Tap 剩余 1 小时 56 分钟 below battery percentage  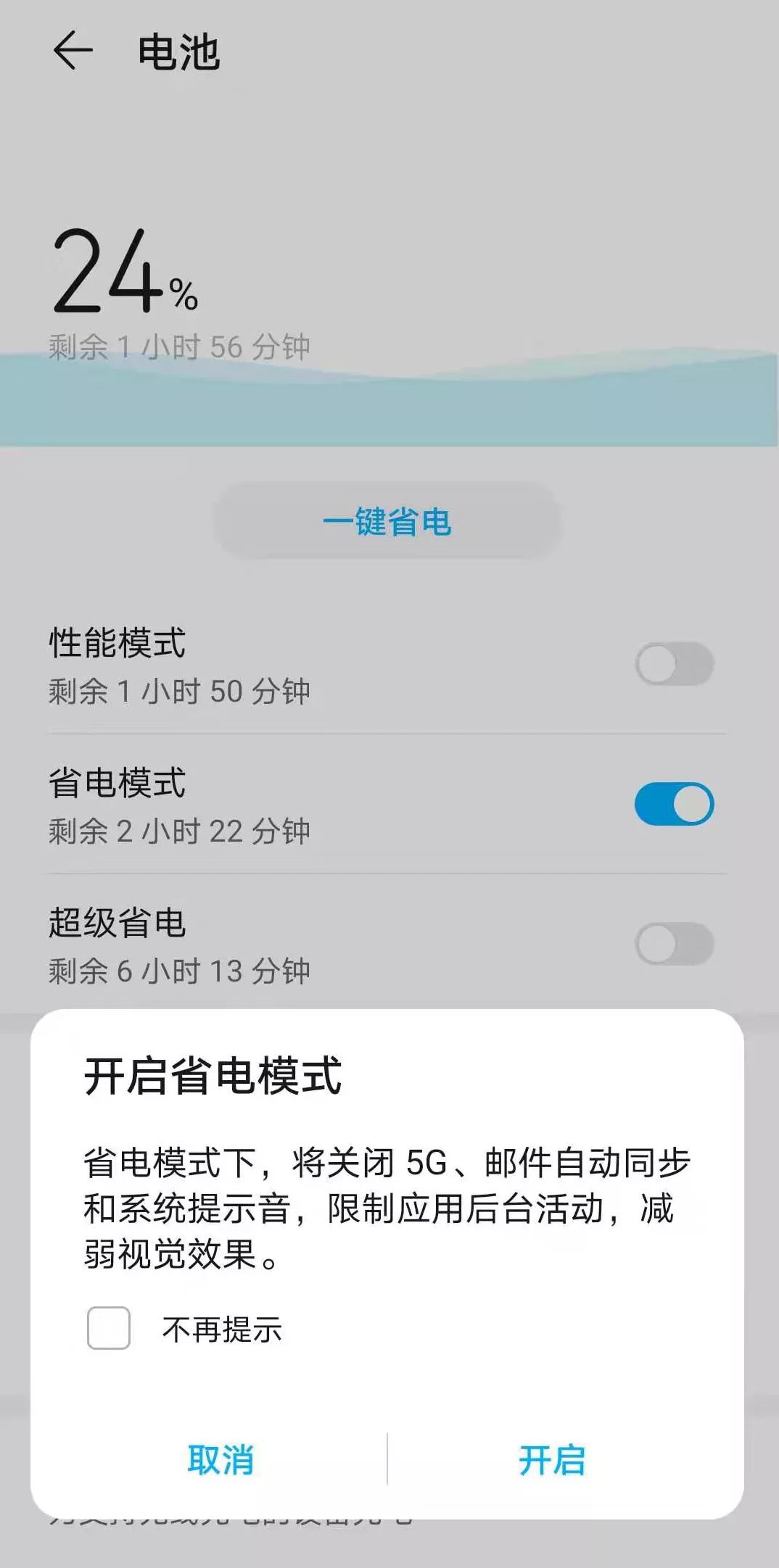pos(176,347)
